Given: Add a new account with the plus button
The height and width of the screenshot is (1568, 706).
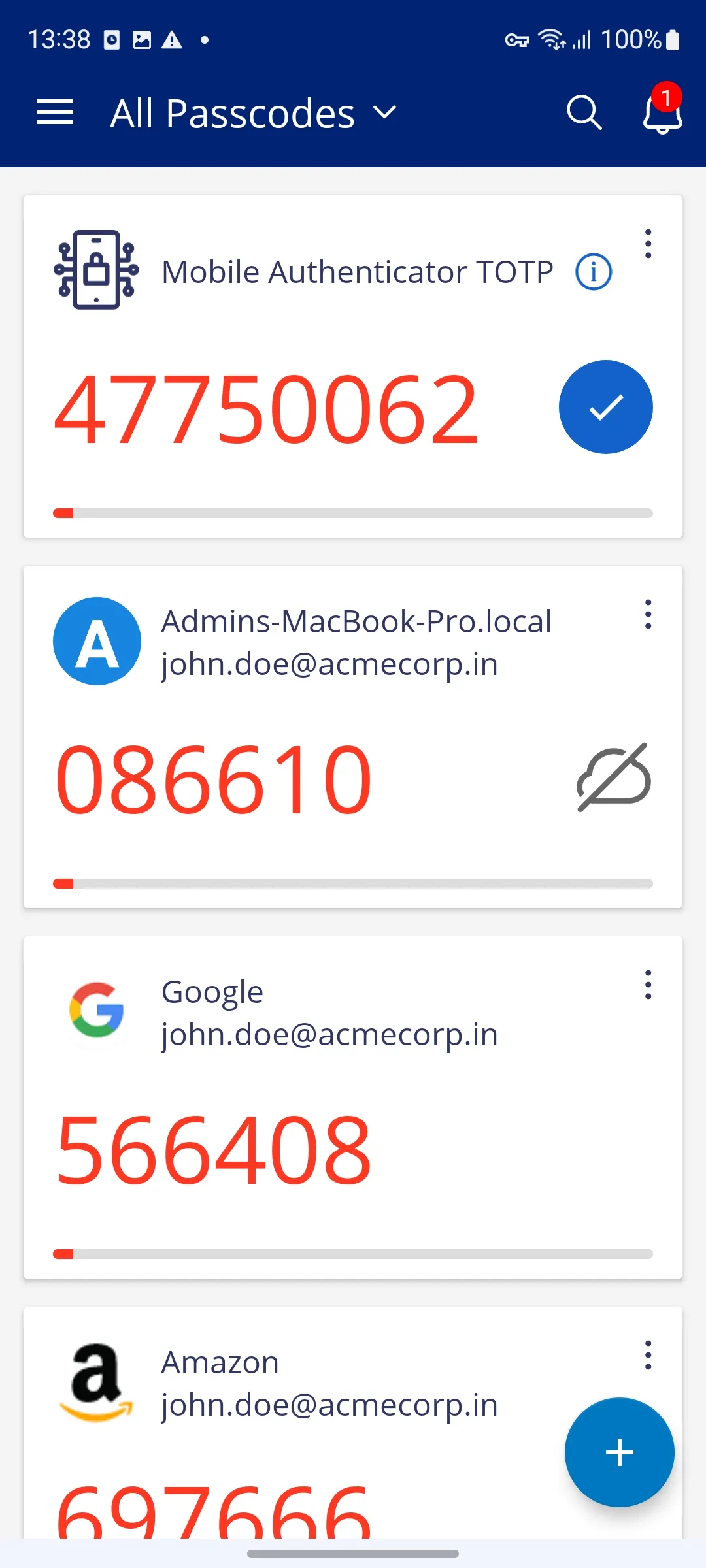Looking at the screenshot, I should [618, 1452].
